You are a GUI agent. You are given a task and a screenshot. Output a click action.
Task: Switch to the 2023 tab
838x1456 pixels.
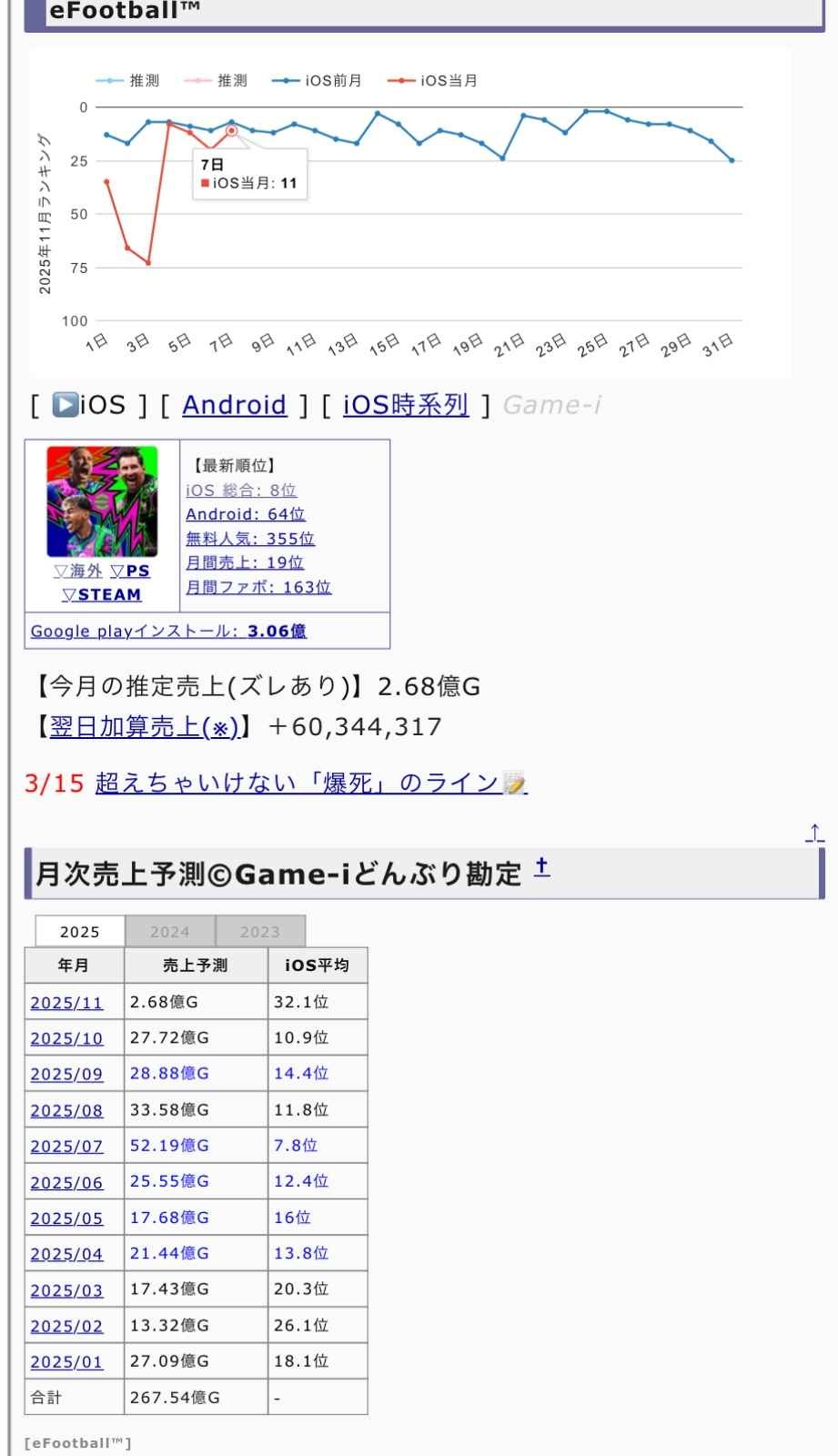coord(260,932)
